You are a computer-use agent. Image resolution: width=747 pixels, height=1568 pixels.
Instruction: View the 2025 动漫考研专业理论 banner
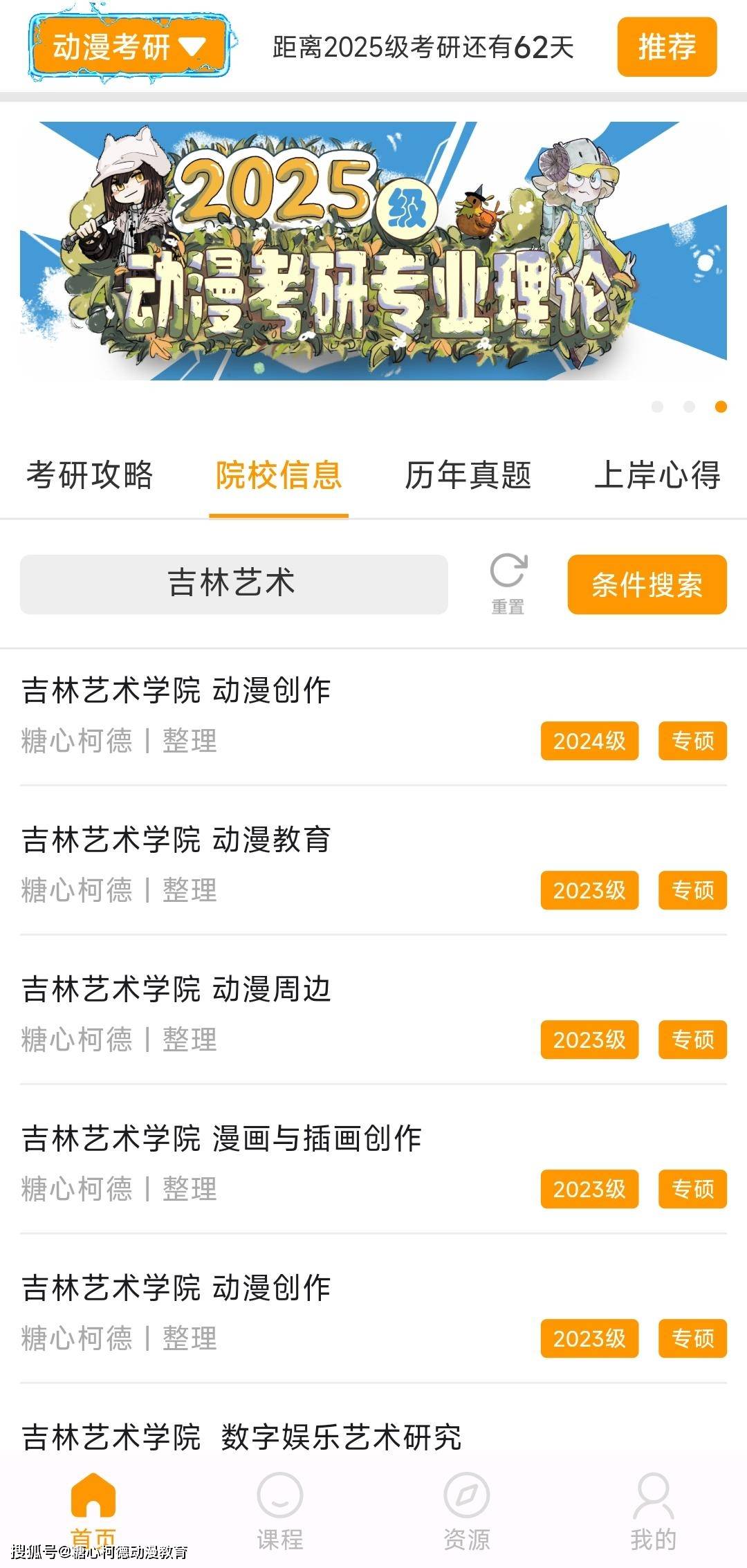[x=373, y=256]
